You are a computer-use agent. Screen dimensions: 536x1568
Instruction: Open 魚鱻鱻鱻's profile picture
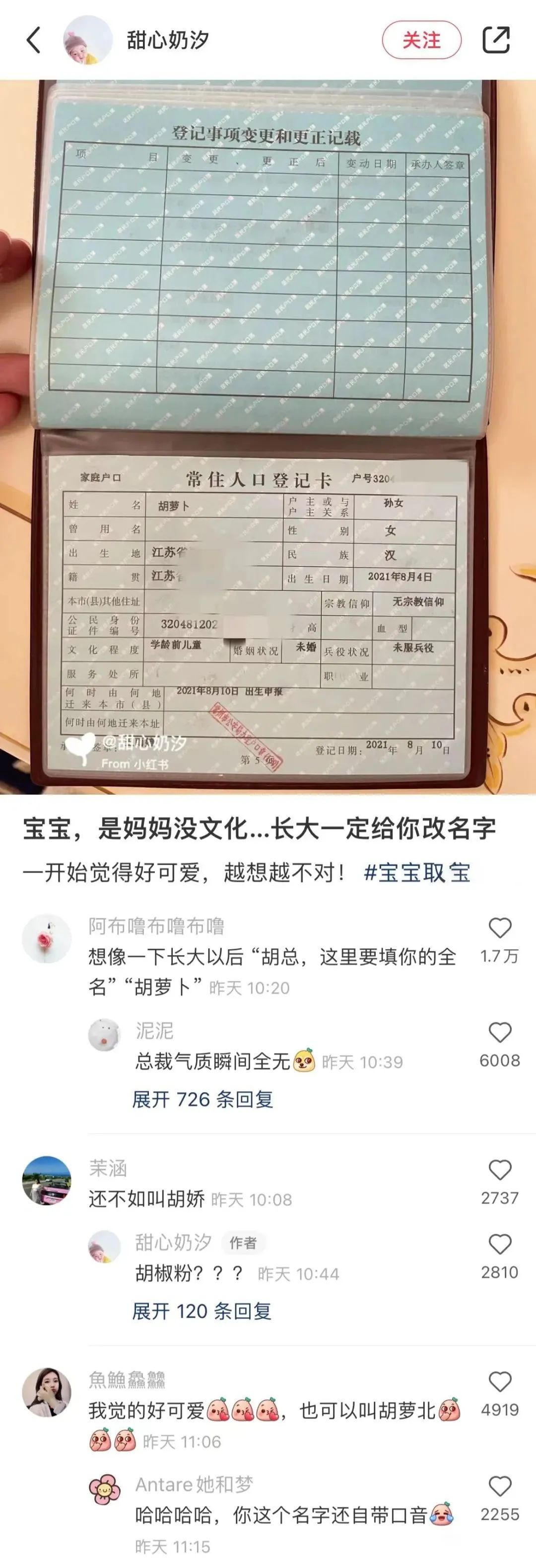click(x=46, y=1392)
